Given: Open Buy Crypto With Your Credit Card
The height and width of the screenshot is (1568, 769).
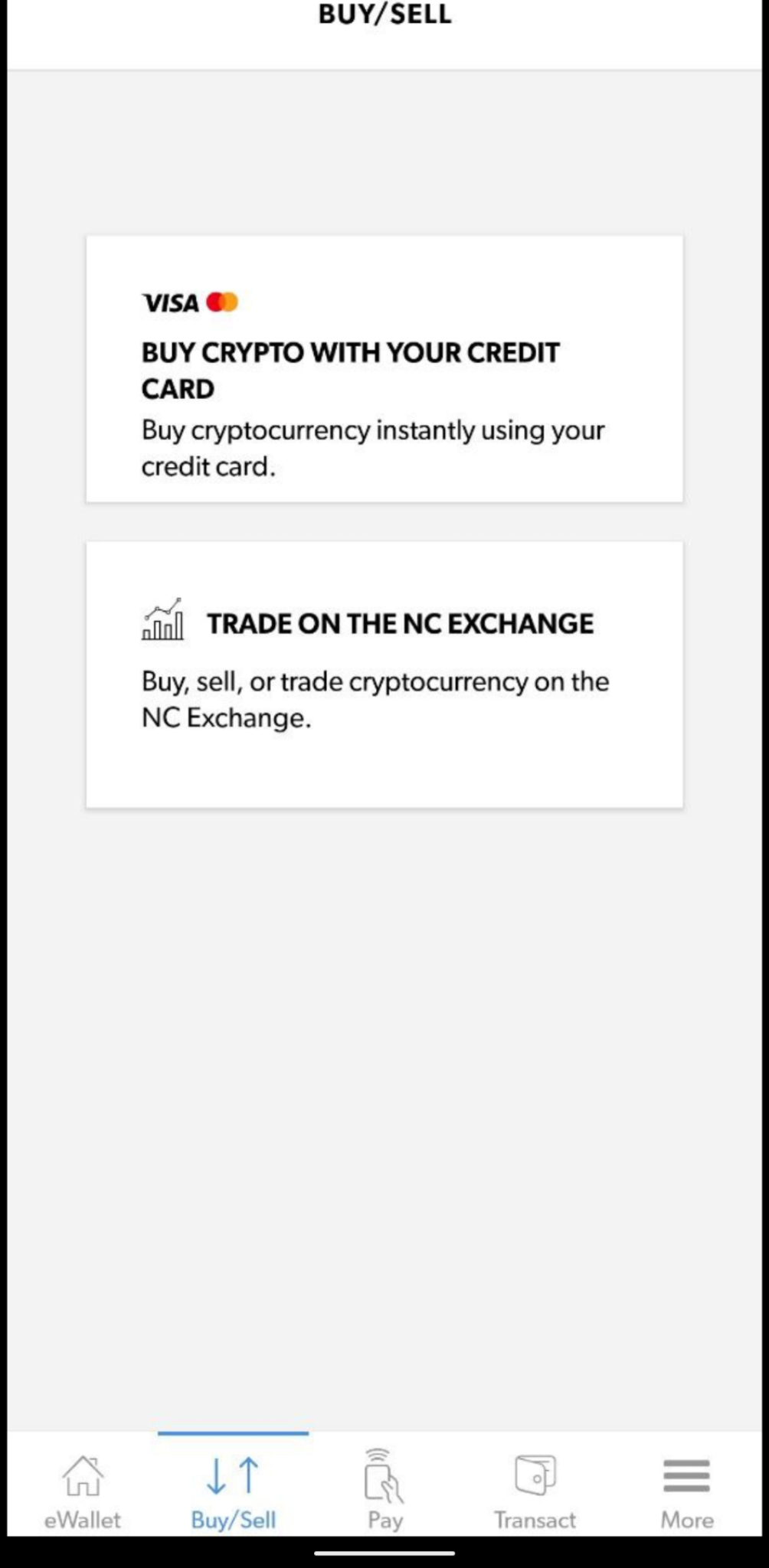Looking at the screenshot, I should click(x=384, y=369).
